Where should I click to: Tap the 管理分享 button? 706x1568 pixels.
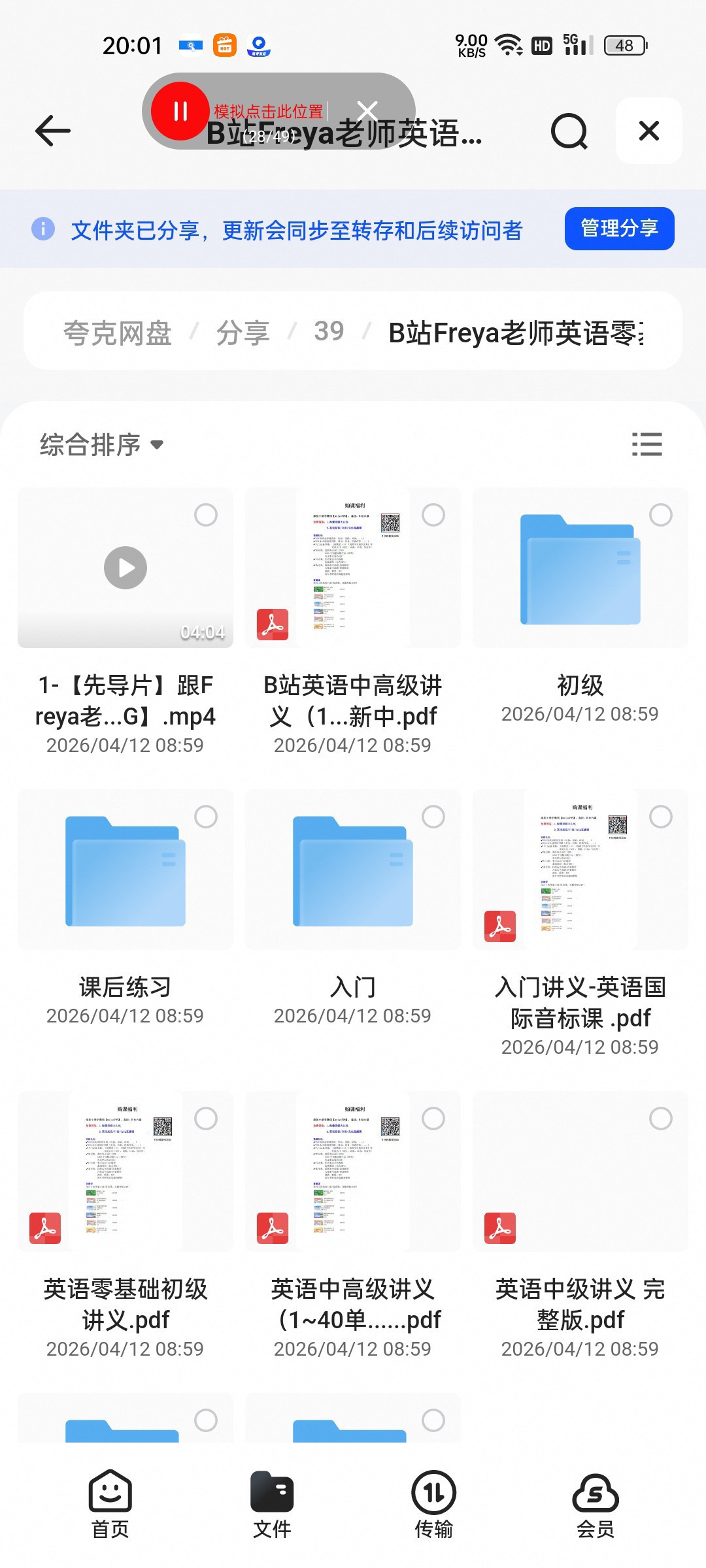click(x=619, y=229)
